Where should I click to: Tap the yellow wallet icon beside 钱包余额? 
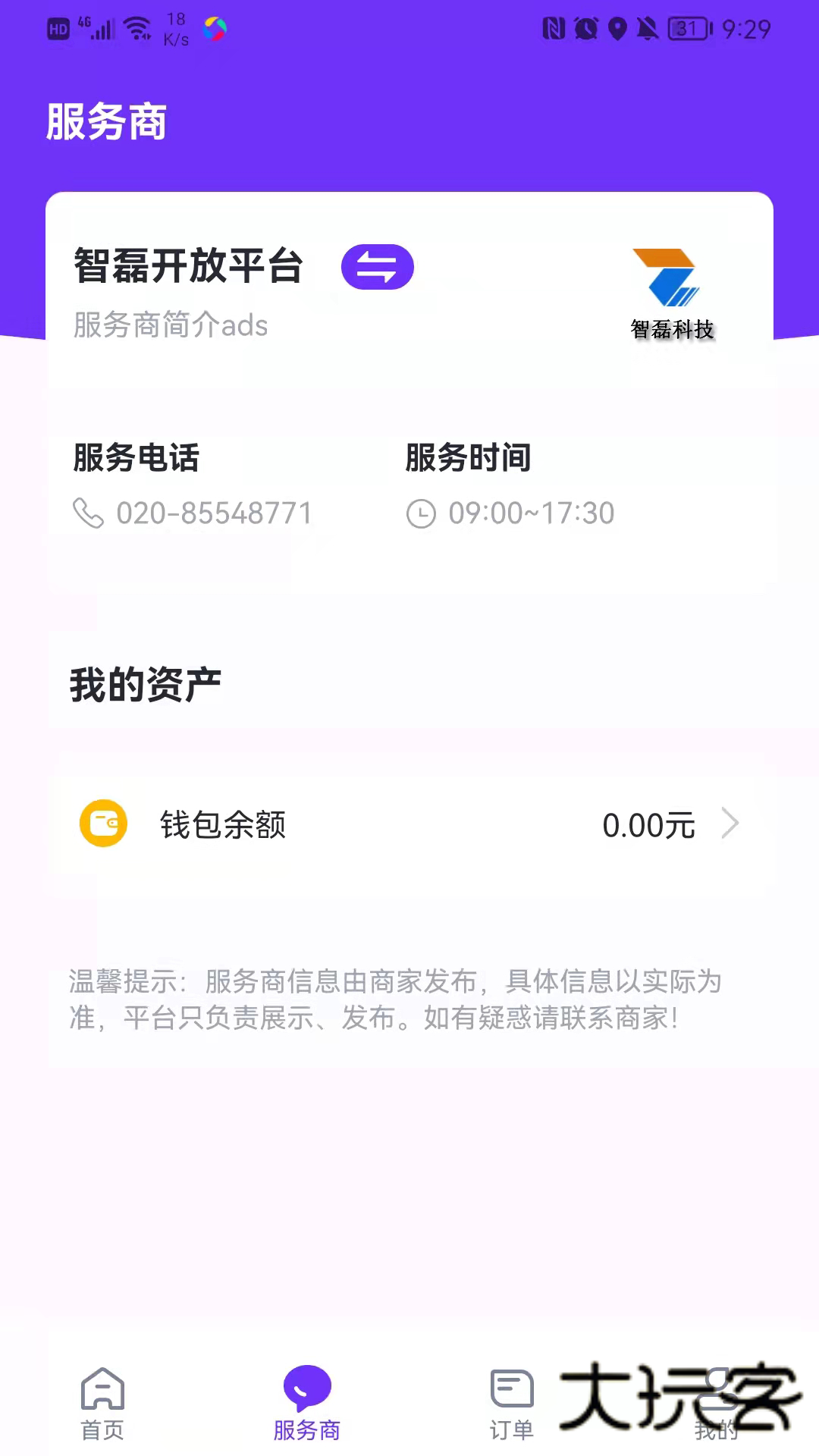[x=104, y=824]
